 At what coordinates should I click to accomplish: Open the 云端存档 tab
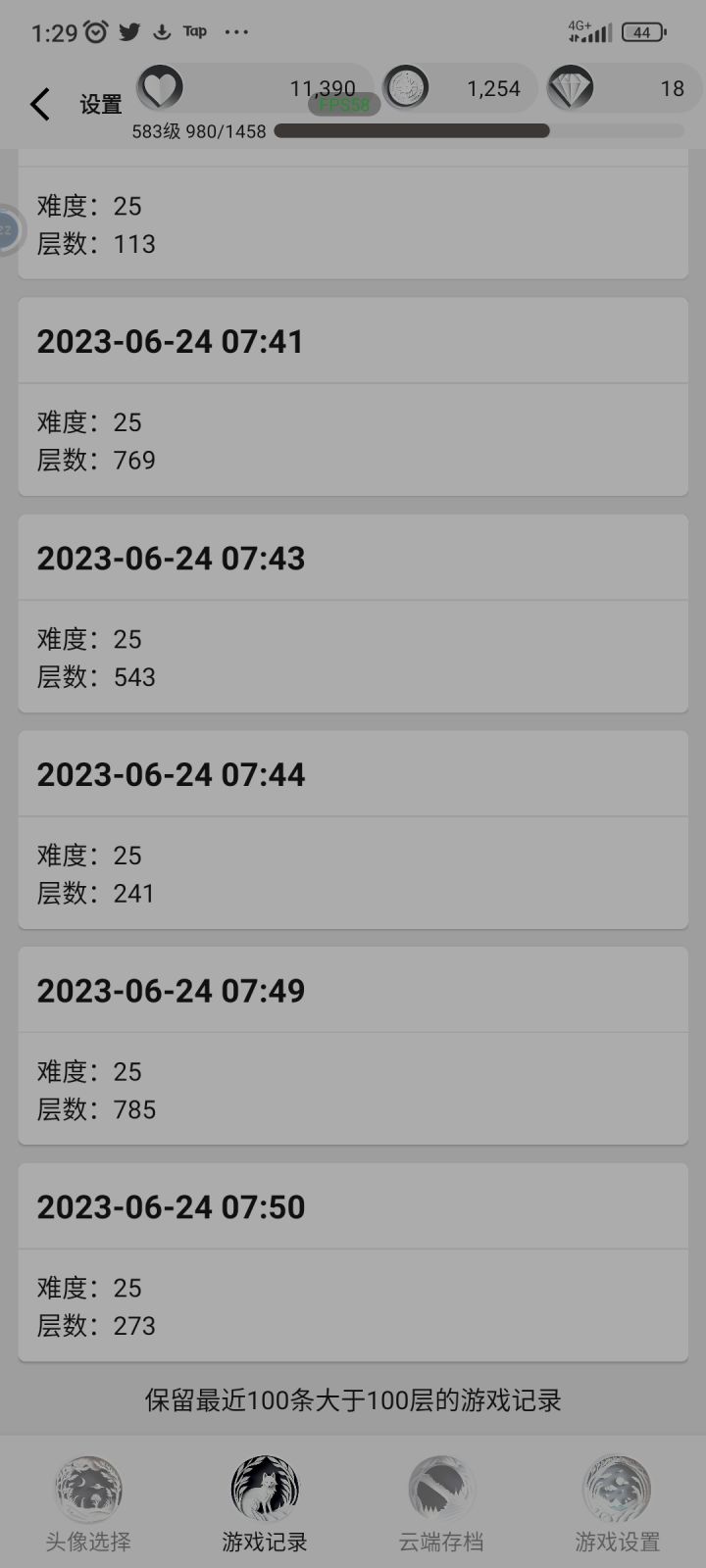pyautogui.click(x=441, y=1504)
